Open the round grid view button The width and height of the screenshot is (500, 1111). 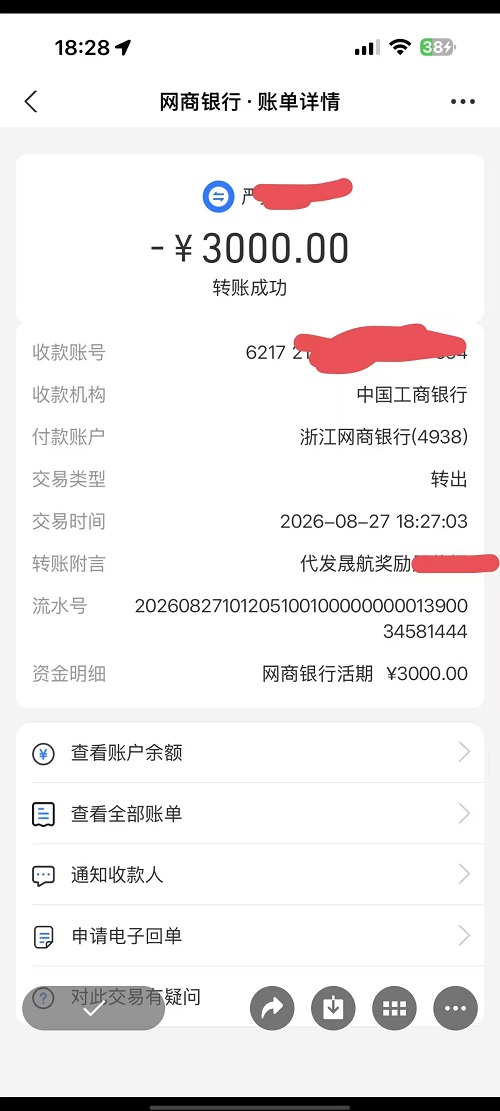click(x=394, y=1008)
